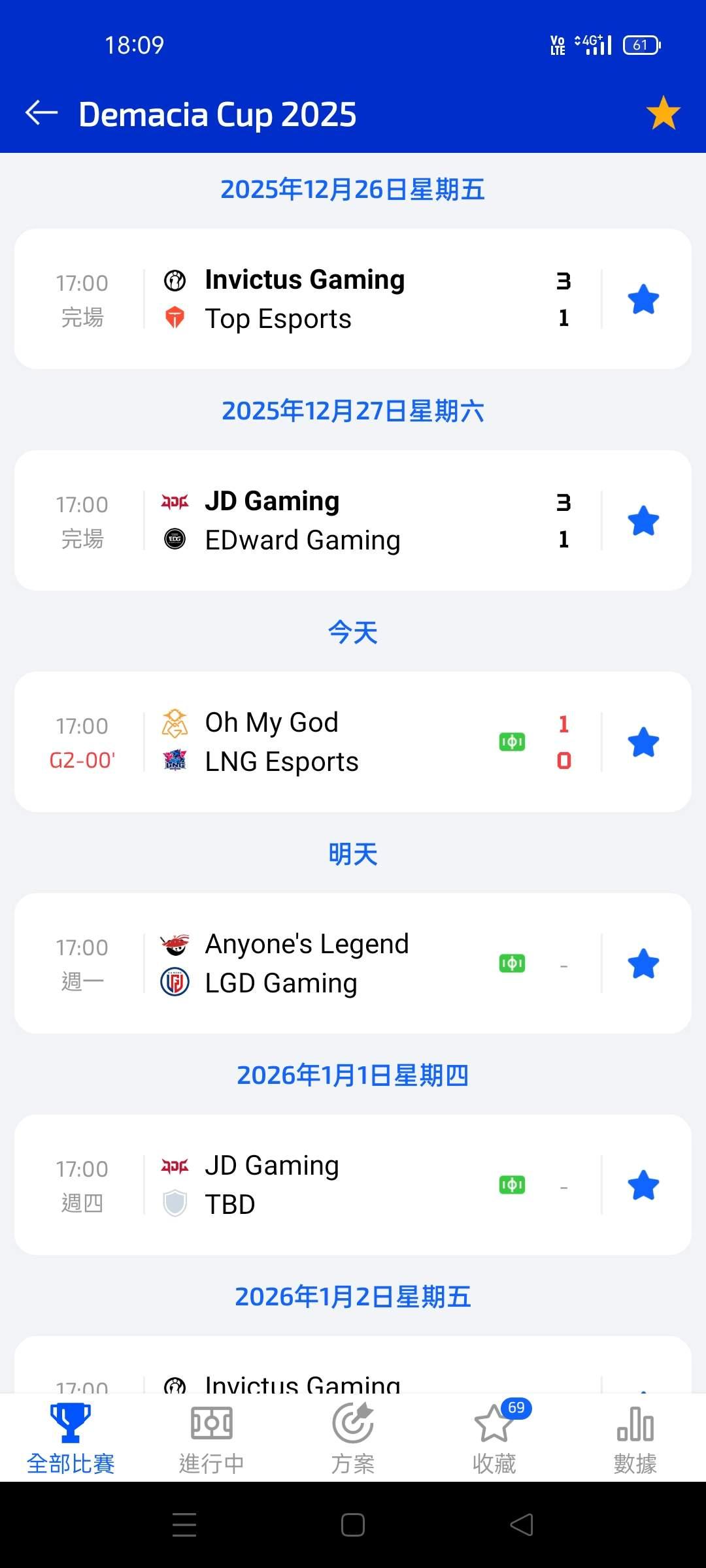Toggle star on Anyone's Legend vs LGD Gaming
This screenshot has height=1568, width=706.
click(x=643, y=964)
